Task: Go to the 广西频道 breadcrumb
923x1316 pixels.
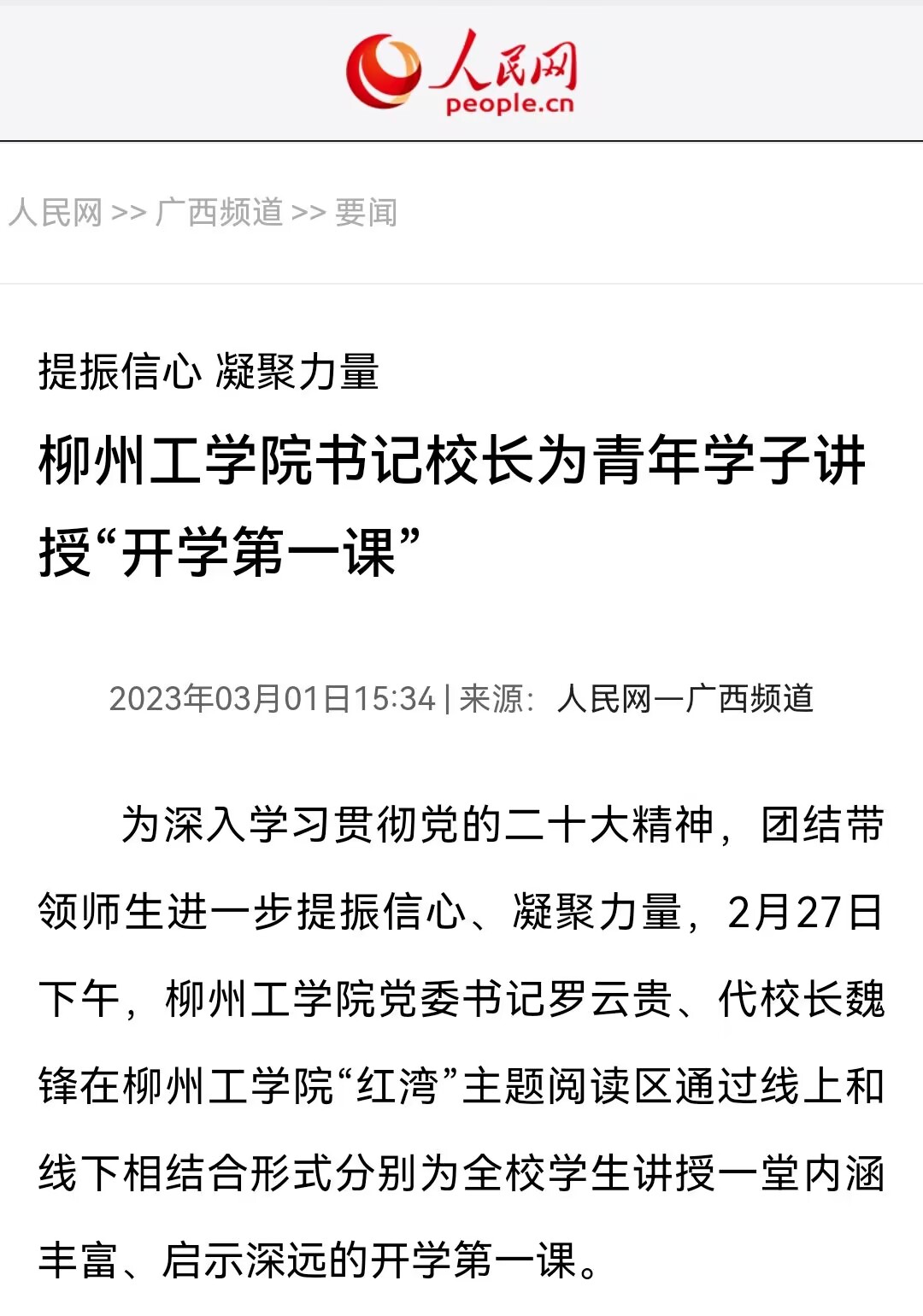Action: tap(219, 213)
